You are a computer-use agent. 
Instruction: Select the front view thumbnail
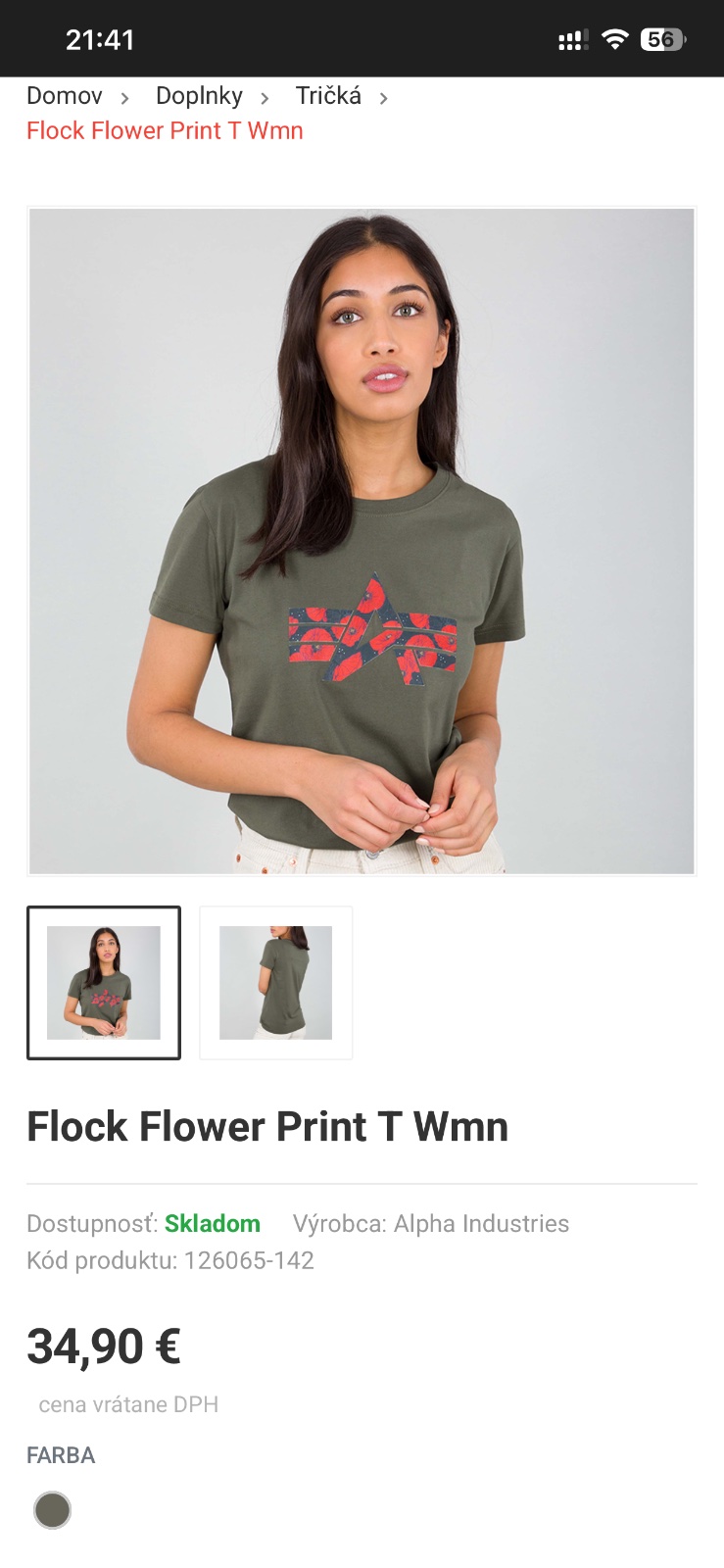(x=104, y=983)
